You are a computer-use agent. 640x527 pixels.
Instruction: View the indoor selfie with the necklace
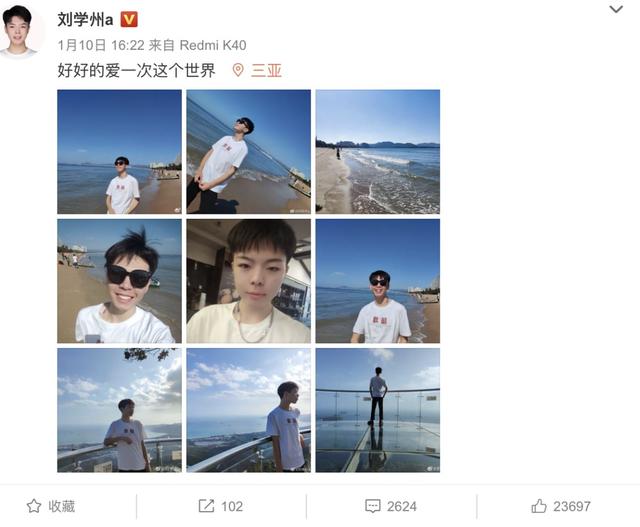[248, 281]
